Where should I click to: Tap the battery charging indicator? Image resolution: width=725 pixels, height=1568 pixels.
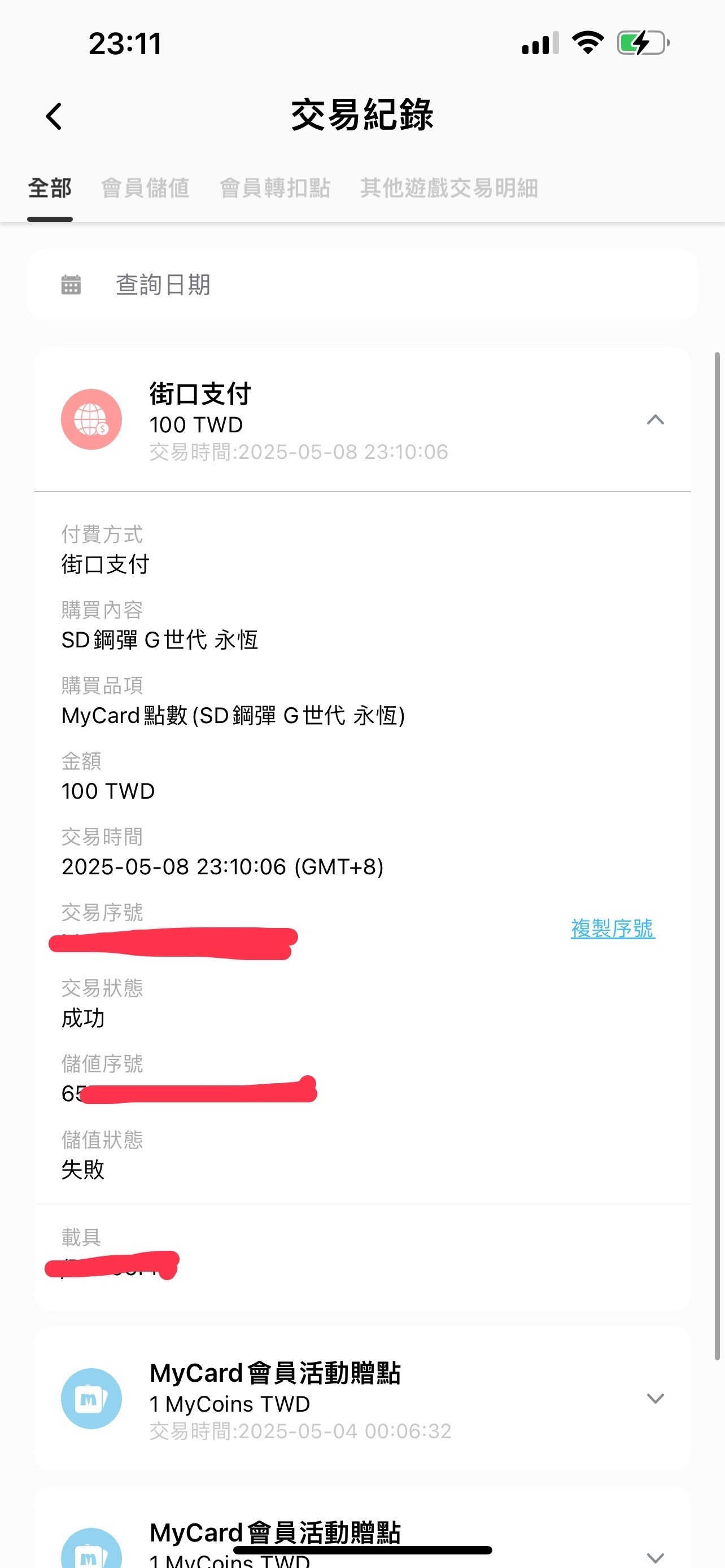(x=638, y=42)
